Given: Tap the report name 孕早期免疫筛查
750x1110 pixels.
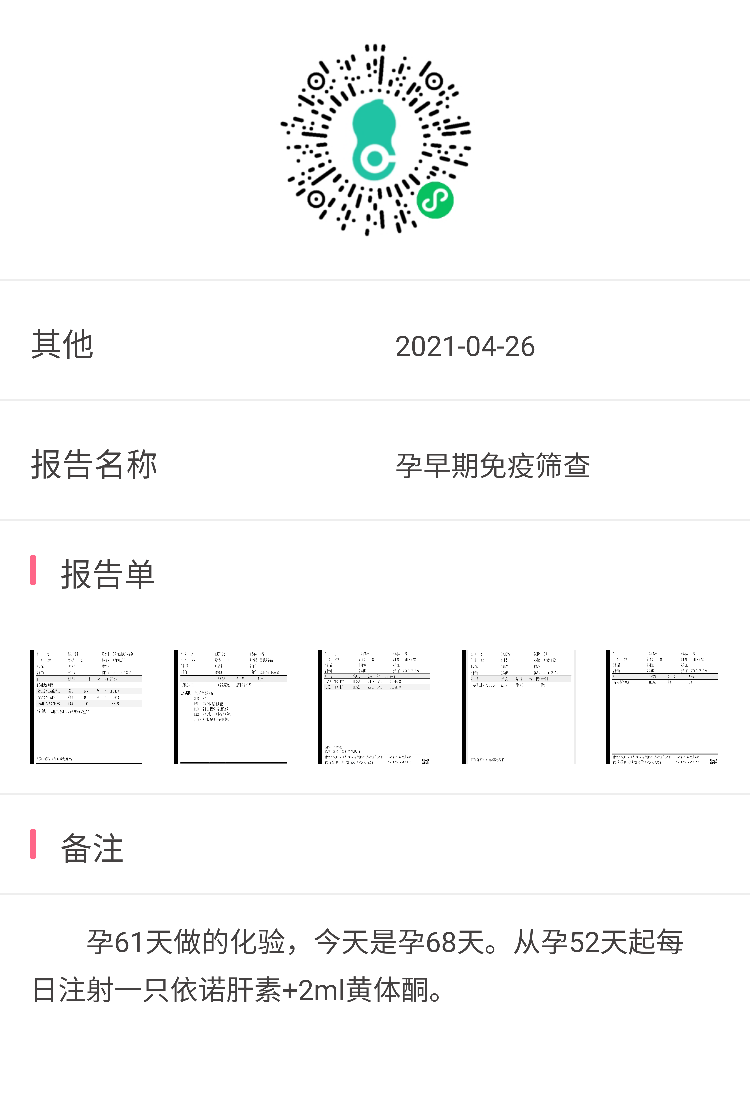Looking at the screenshot, I should coord(494,466).
